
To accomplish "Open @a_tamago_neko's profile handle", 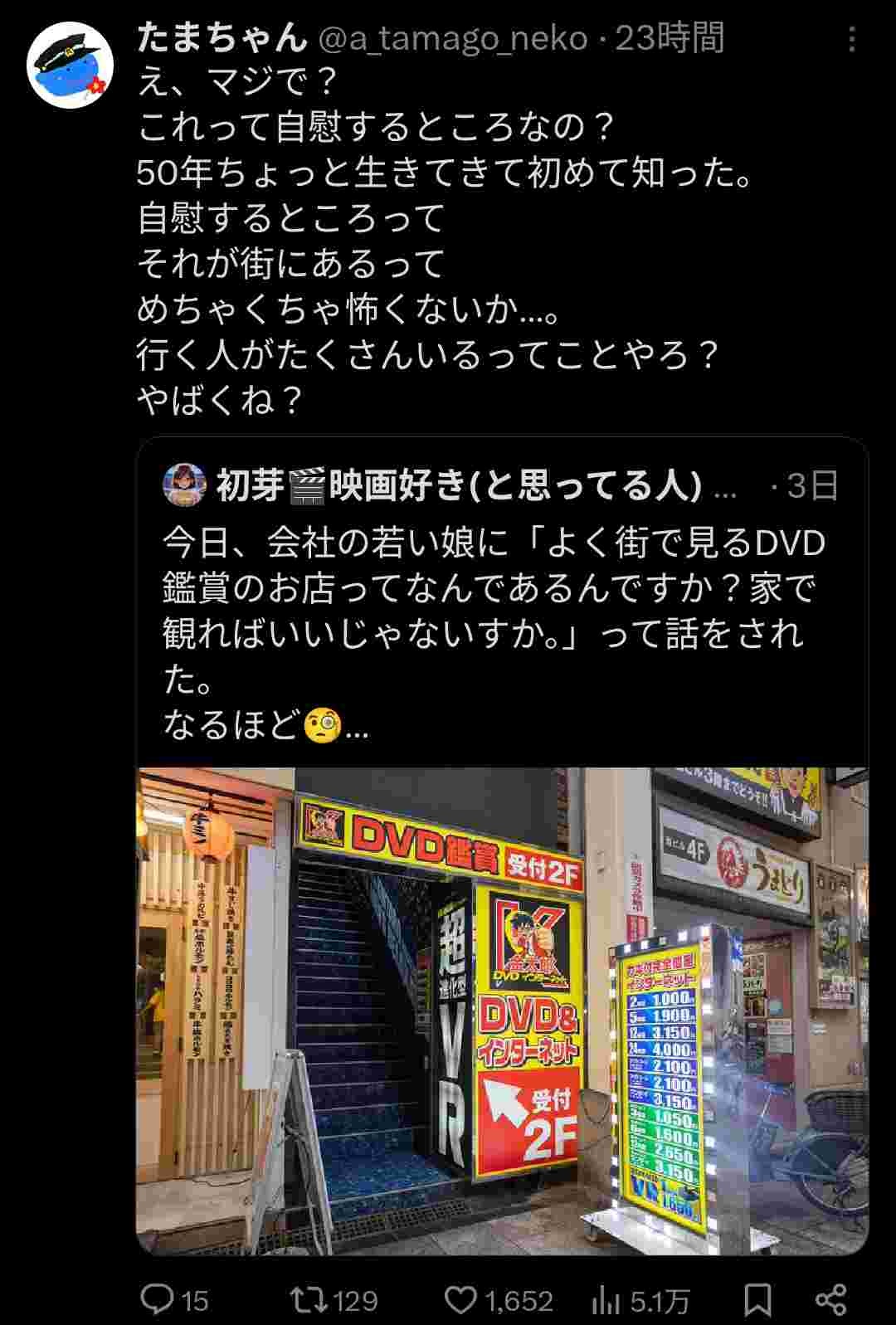I will 454,38.
